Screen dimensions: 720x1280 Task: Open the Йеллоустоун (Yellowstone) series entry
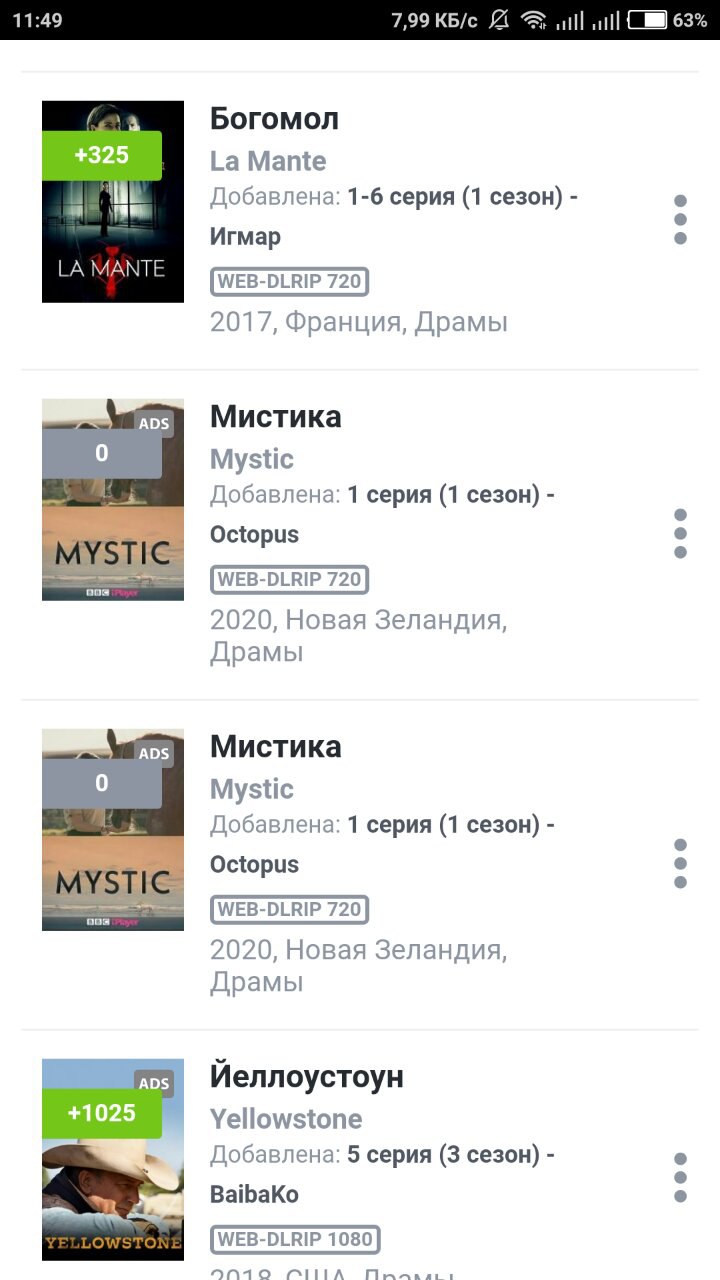pos(306,1077)
